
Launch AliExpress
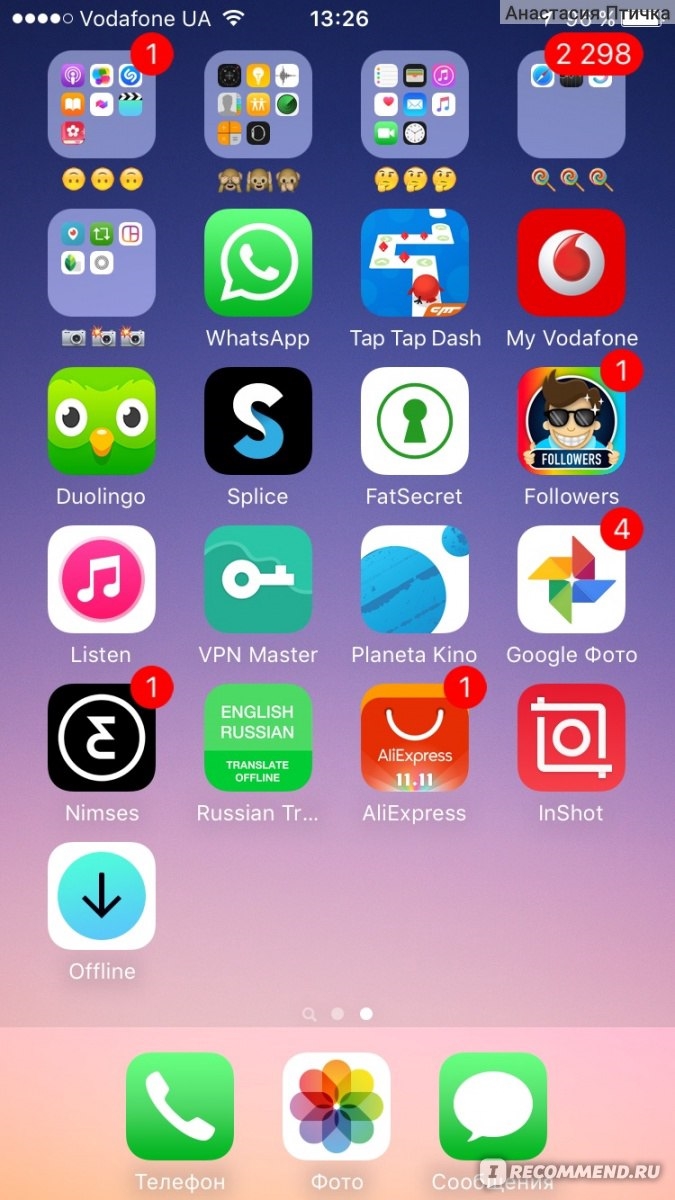[x=415, y=737]
